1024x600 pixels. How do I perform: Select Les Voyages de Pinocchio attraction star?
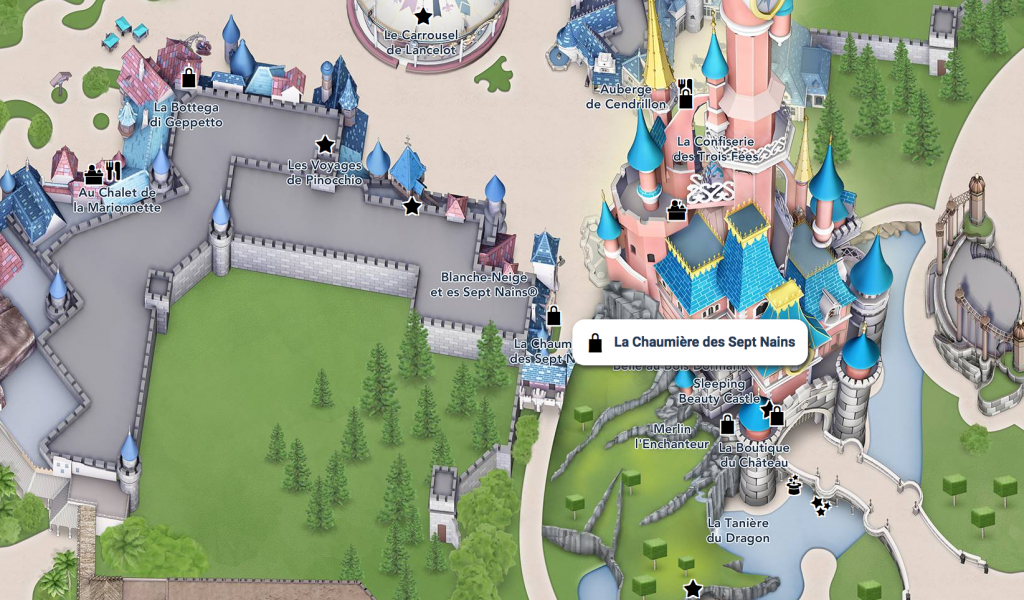(325, 145)
